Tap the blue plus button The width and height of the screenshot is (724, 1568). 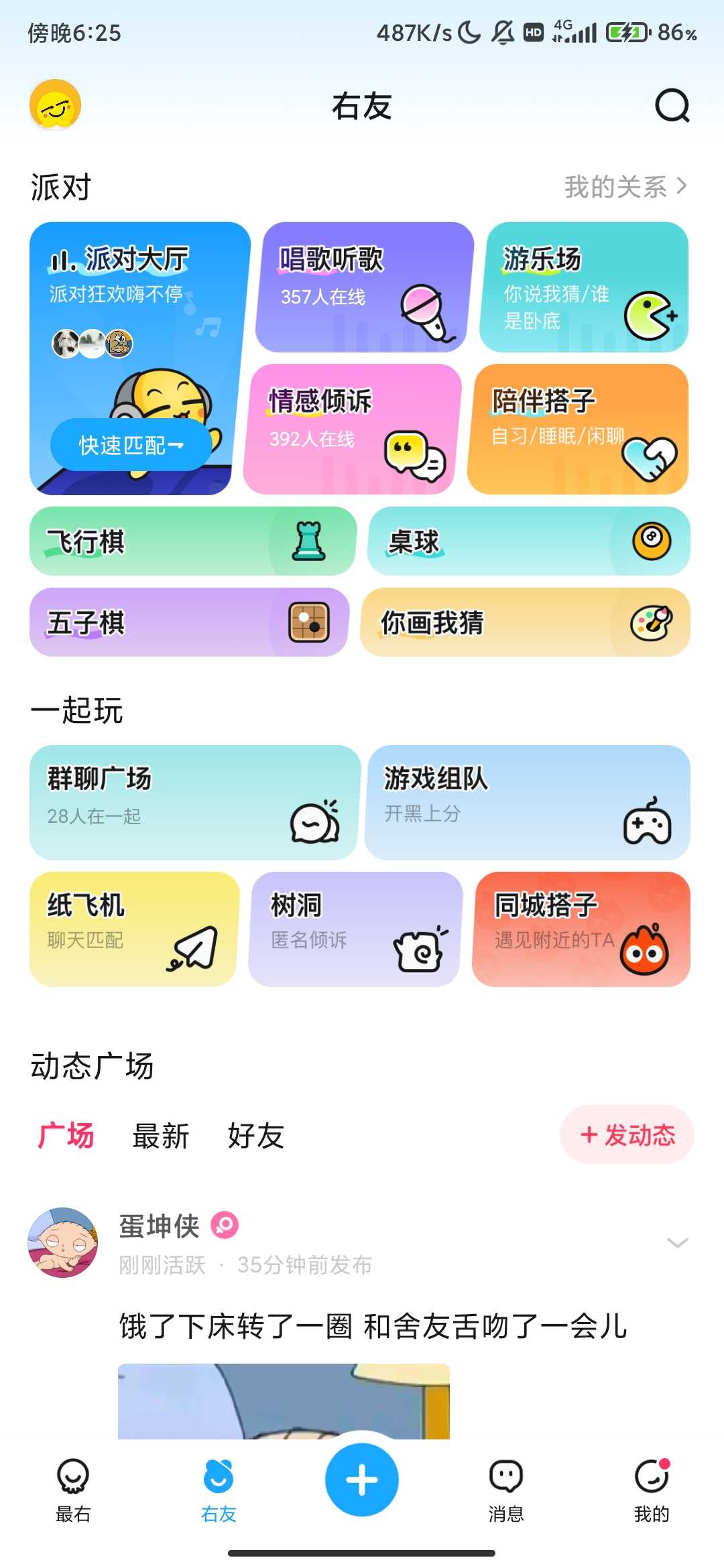point(362,1480)
